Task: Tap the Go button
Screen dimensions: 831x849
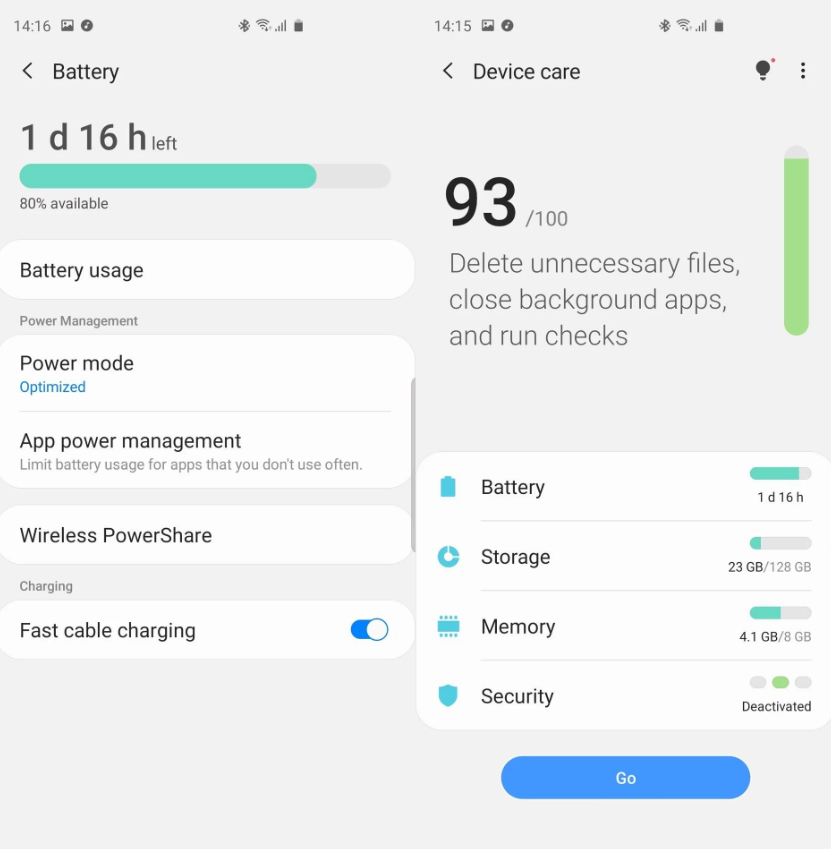Action: pos(625,778)
